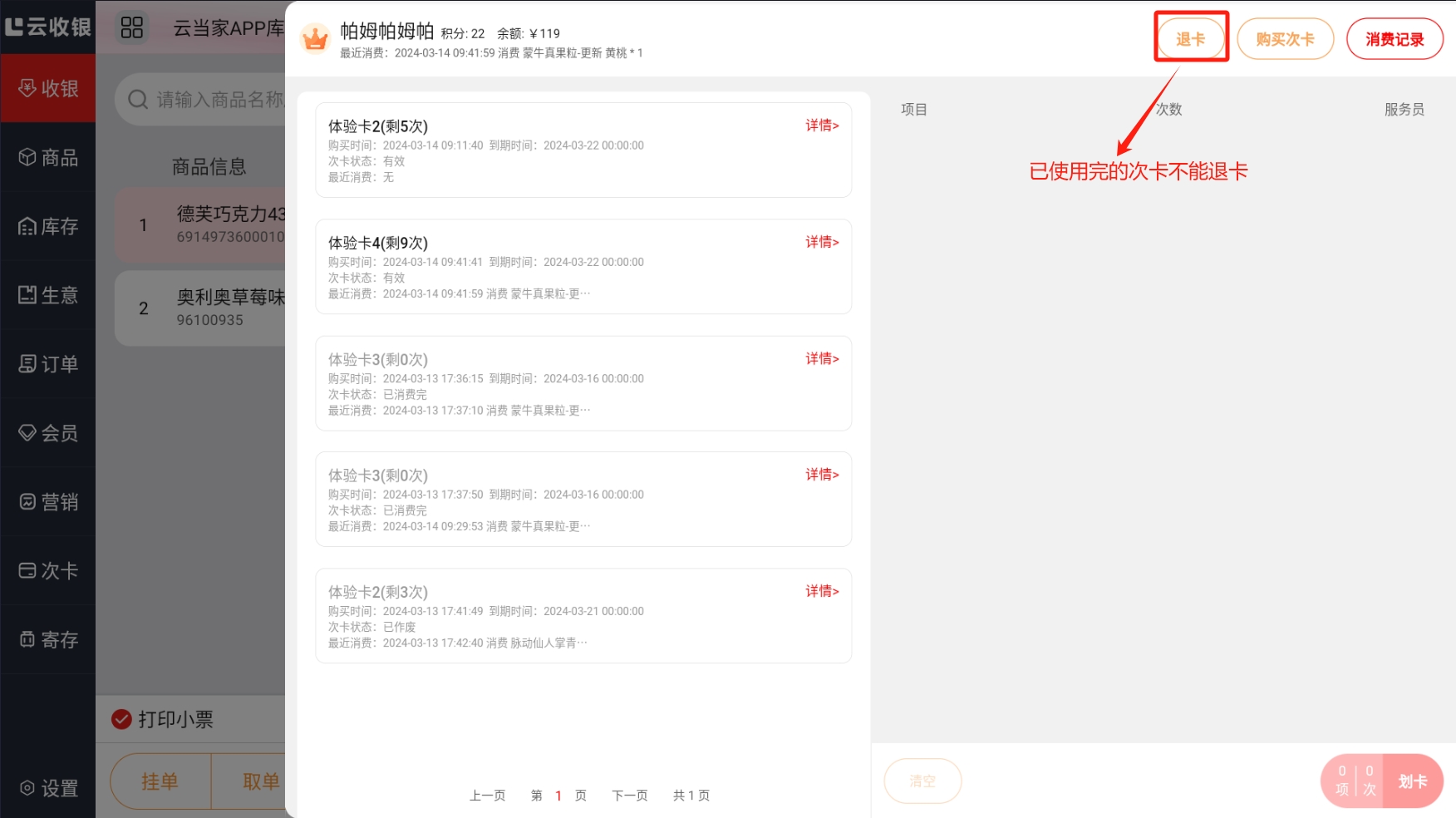Image resolution: width=1456 pixels, height=818 pixels.
Task: View 消费记录 consumption history
Action: tap(1394, 39)
